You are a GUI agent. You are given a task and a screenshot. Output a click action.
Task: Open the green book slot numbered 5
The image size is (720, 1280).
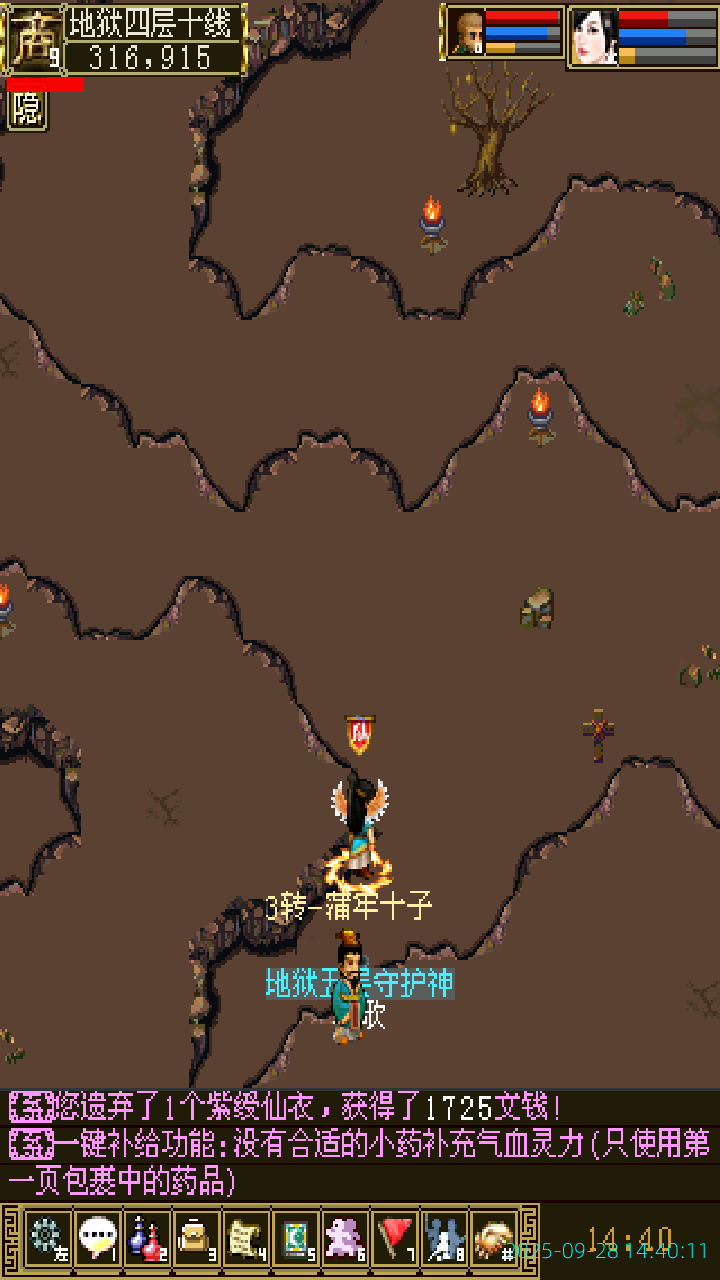tap(296, 1238)
